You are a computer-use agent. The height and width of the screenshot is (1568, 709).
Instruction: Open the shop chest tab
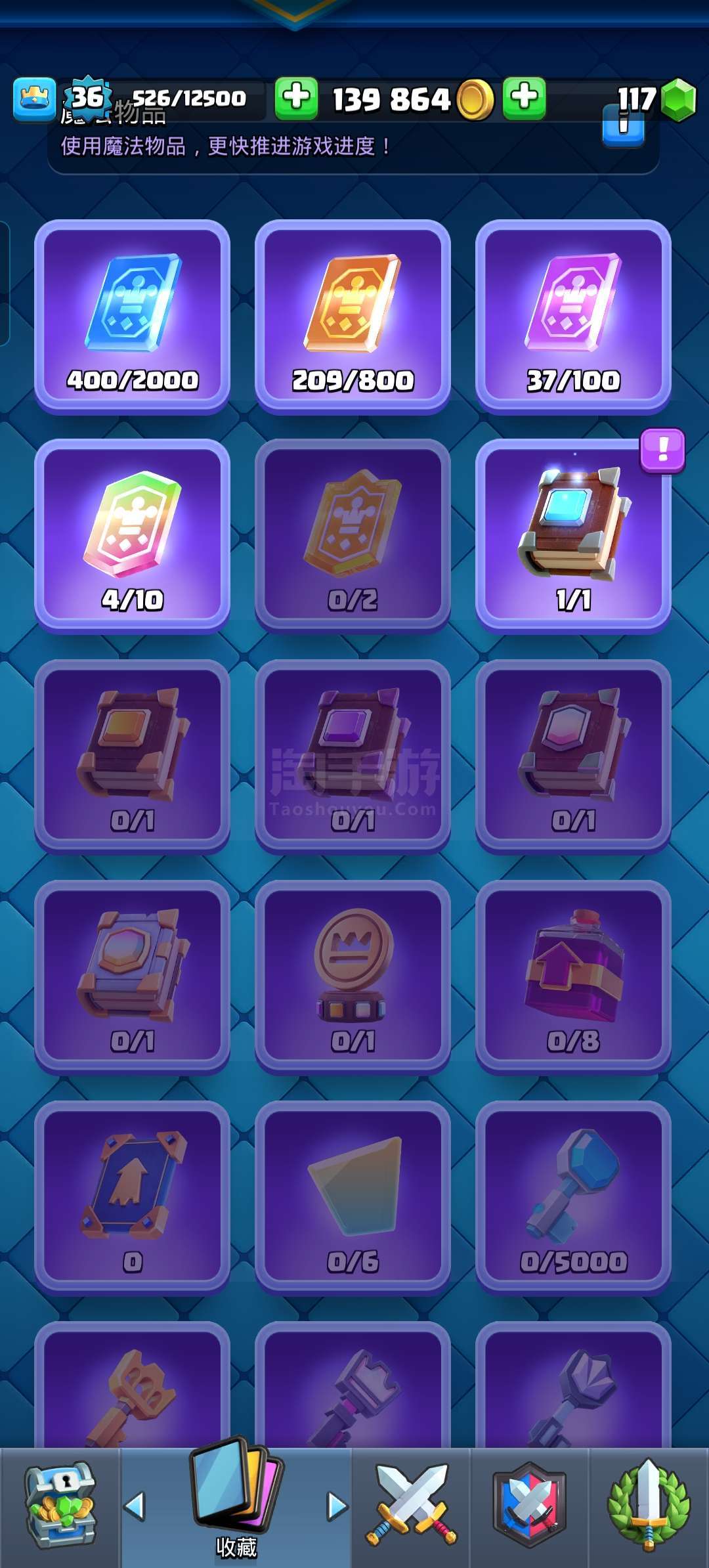pos(60,1506)
